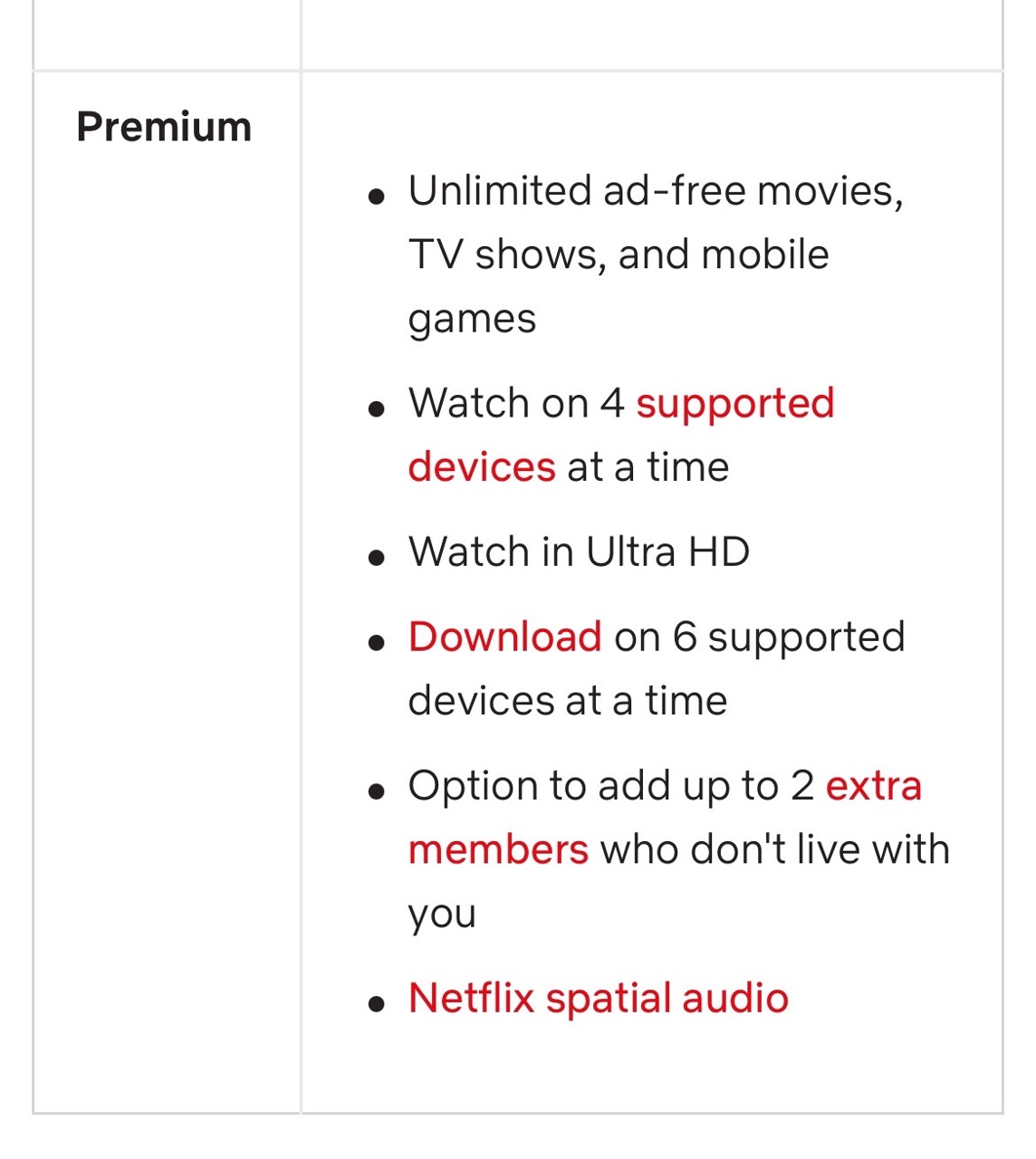The width and height of the screenshot is (1036, 1159).
Task: Open the 'Netflix spatial audio' link
Action: tap(598, 999)
